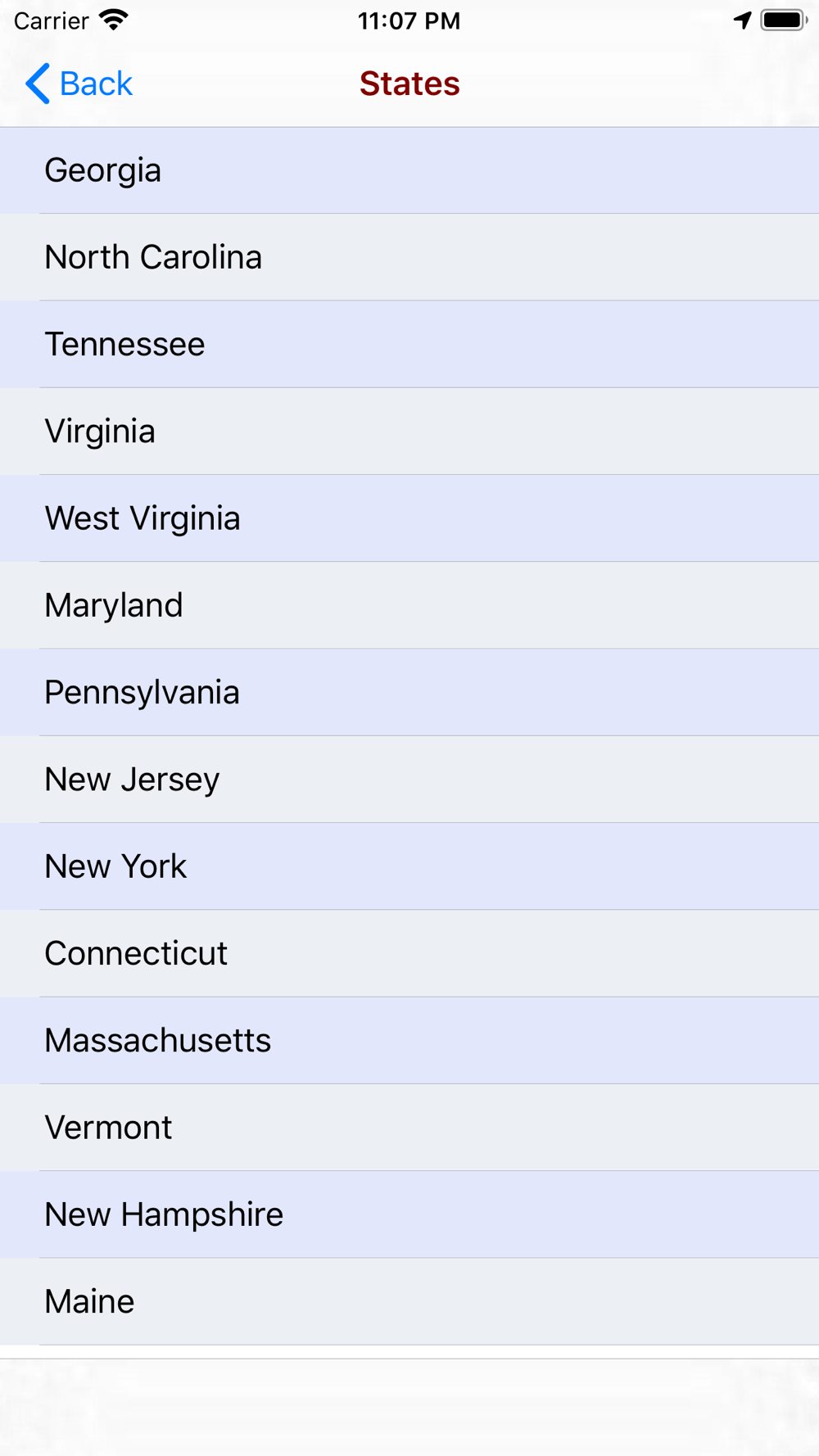Go back using the Back button
819x1456 pixels.
(x=79, y=84)
